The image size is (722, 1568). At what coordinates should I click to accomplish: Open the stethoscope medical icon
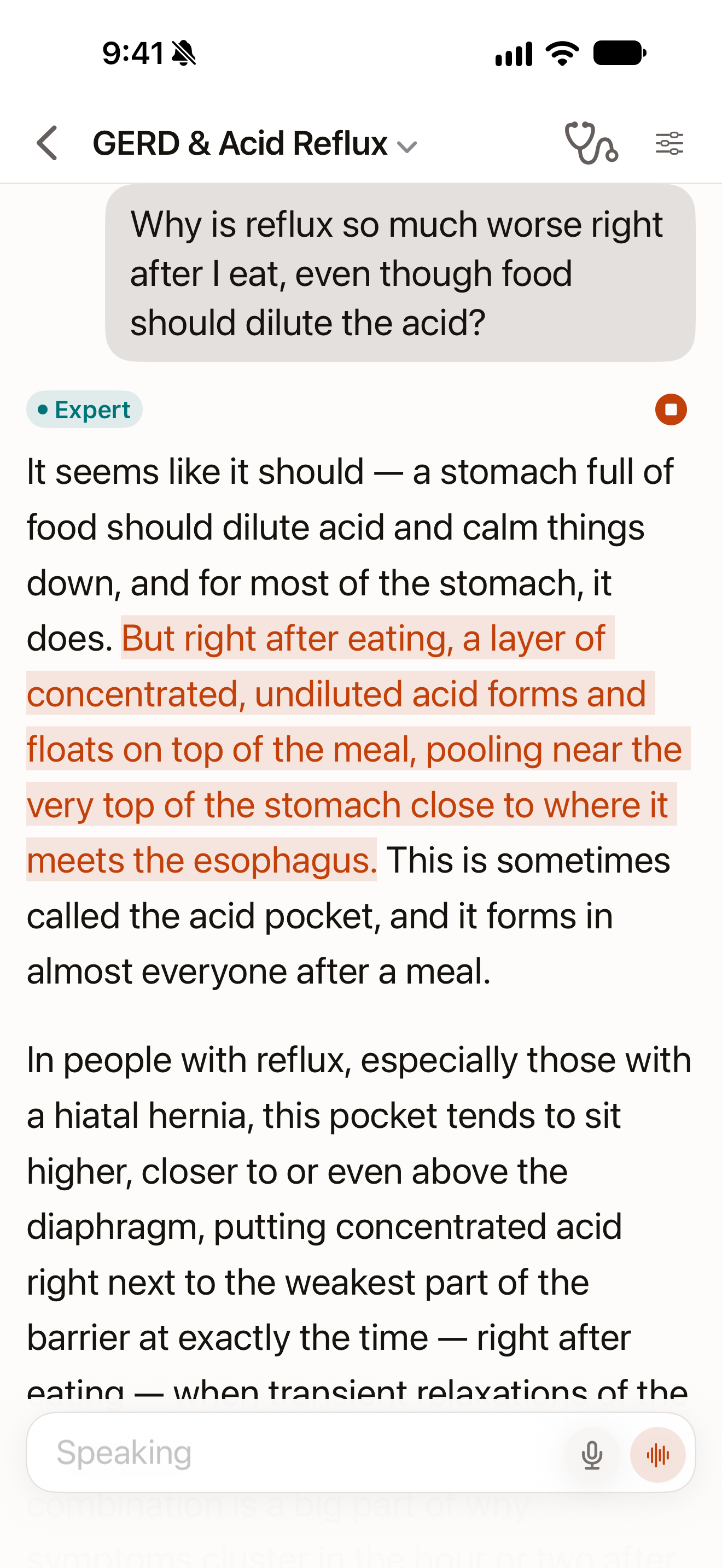pyautogui.click(x=591, y=143)
